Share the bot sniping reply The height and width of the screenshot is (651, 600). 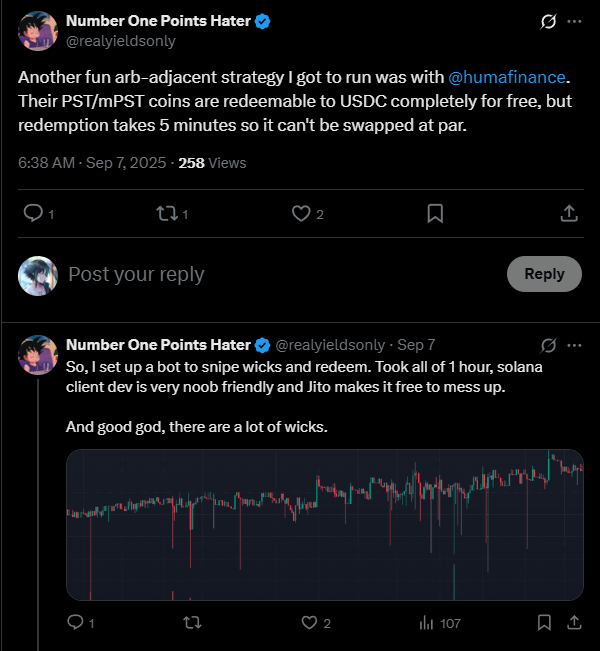tap(574, 622)
